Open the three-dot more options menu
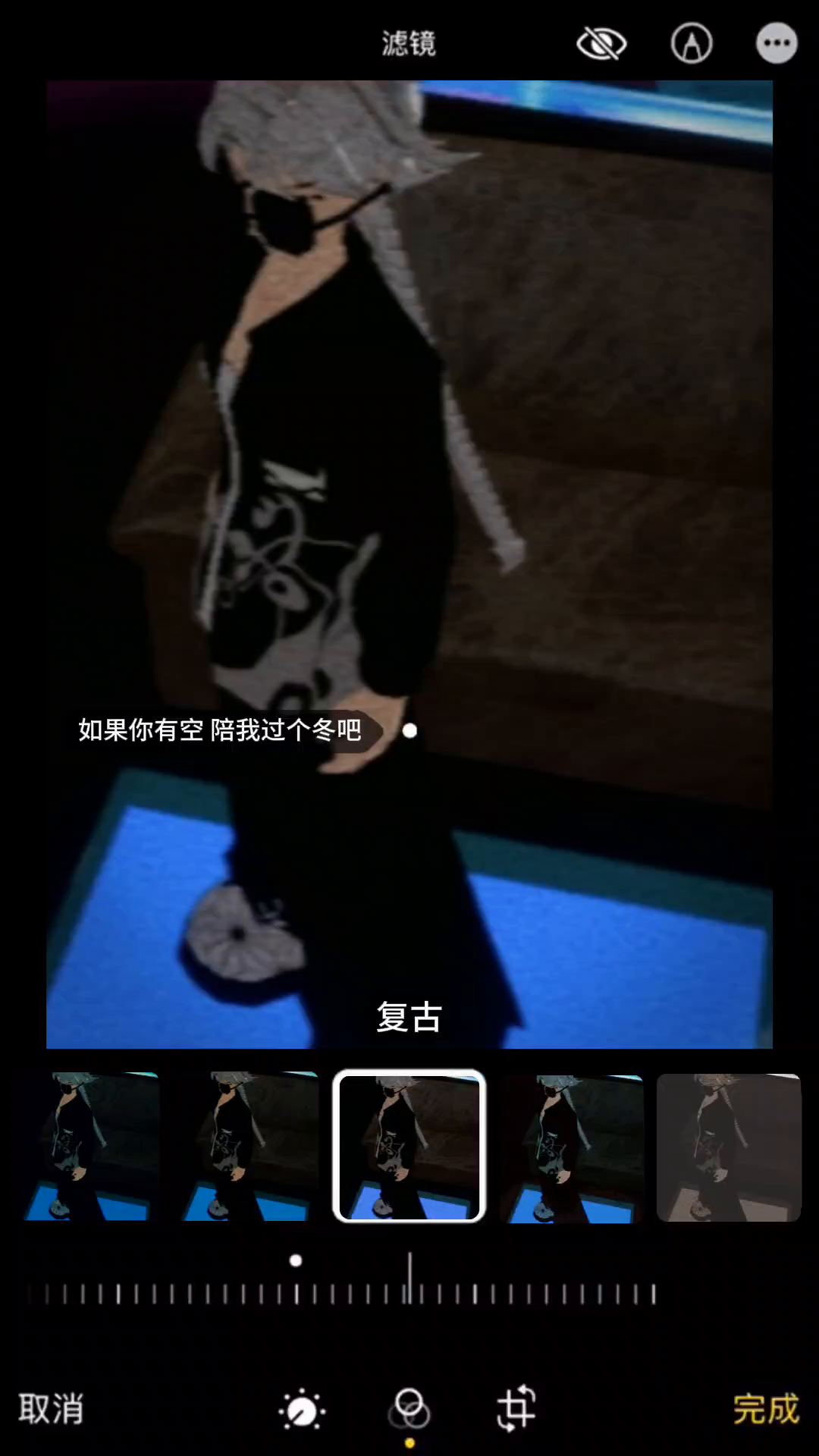This screenshot has width=819, height=1456. (x=777, y=43)
